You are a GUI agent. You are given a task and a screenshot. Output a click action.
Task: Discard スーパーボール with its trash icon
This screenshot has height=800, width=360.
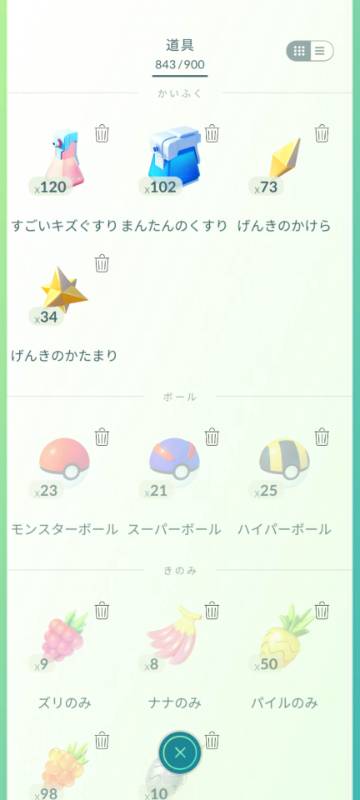[x=212, y=437]
